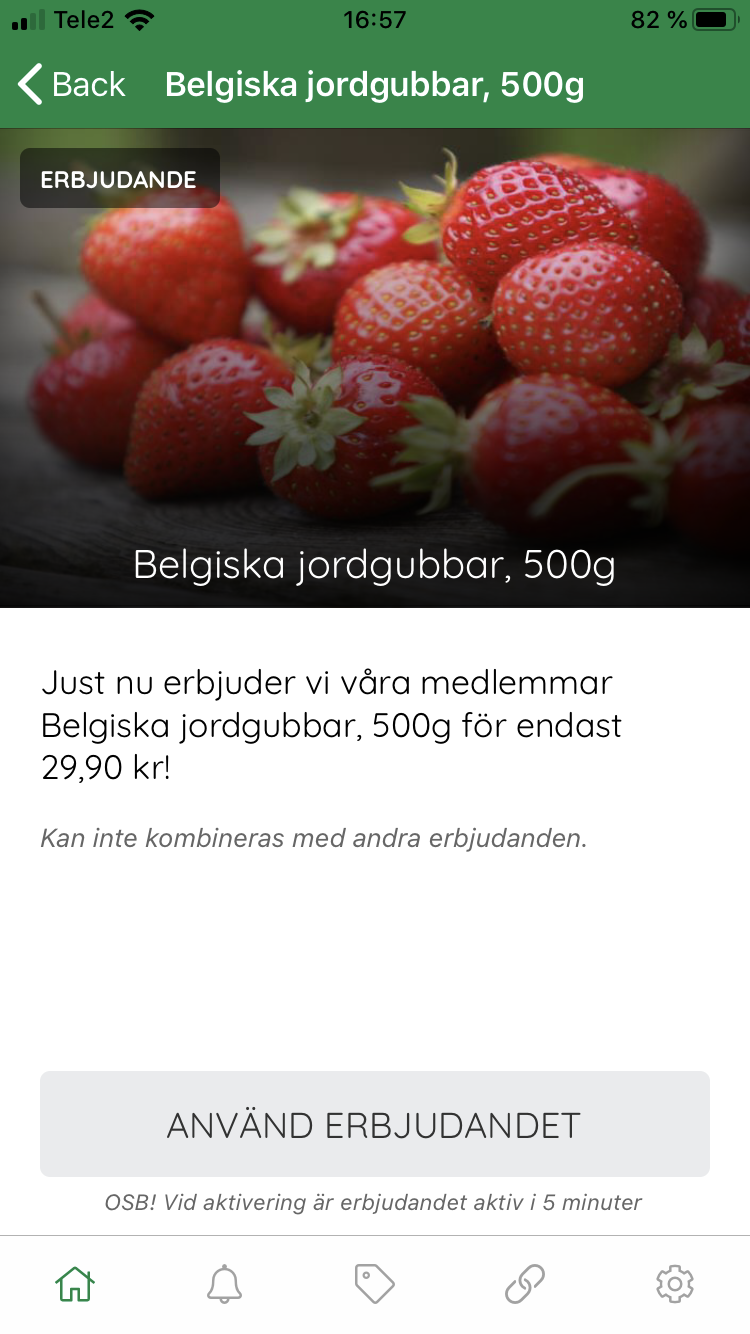Open the offers tag tab

click(374, 1283)
